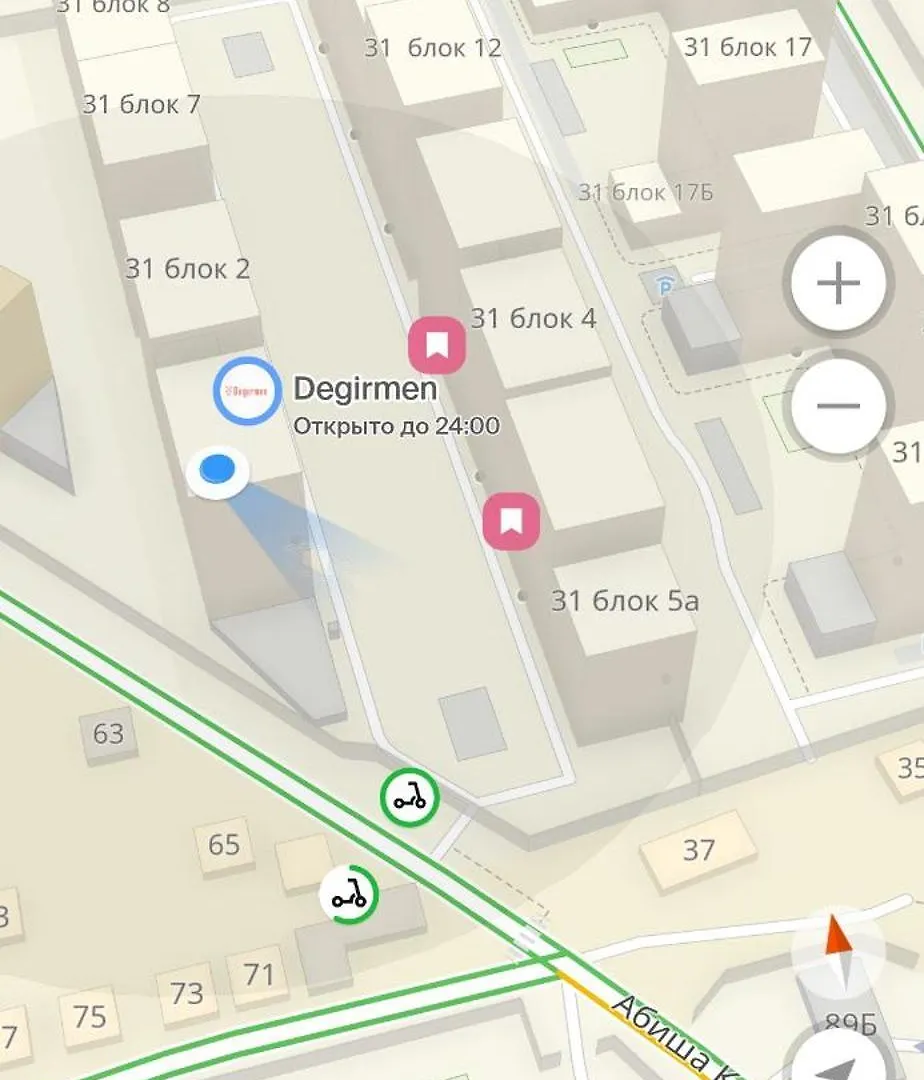This screenshot has height=1080, width=924.
Task: Open bookmark pin near 31 блок 5а
Action: coord(511,521)
